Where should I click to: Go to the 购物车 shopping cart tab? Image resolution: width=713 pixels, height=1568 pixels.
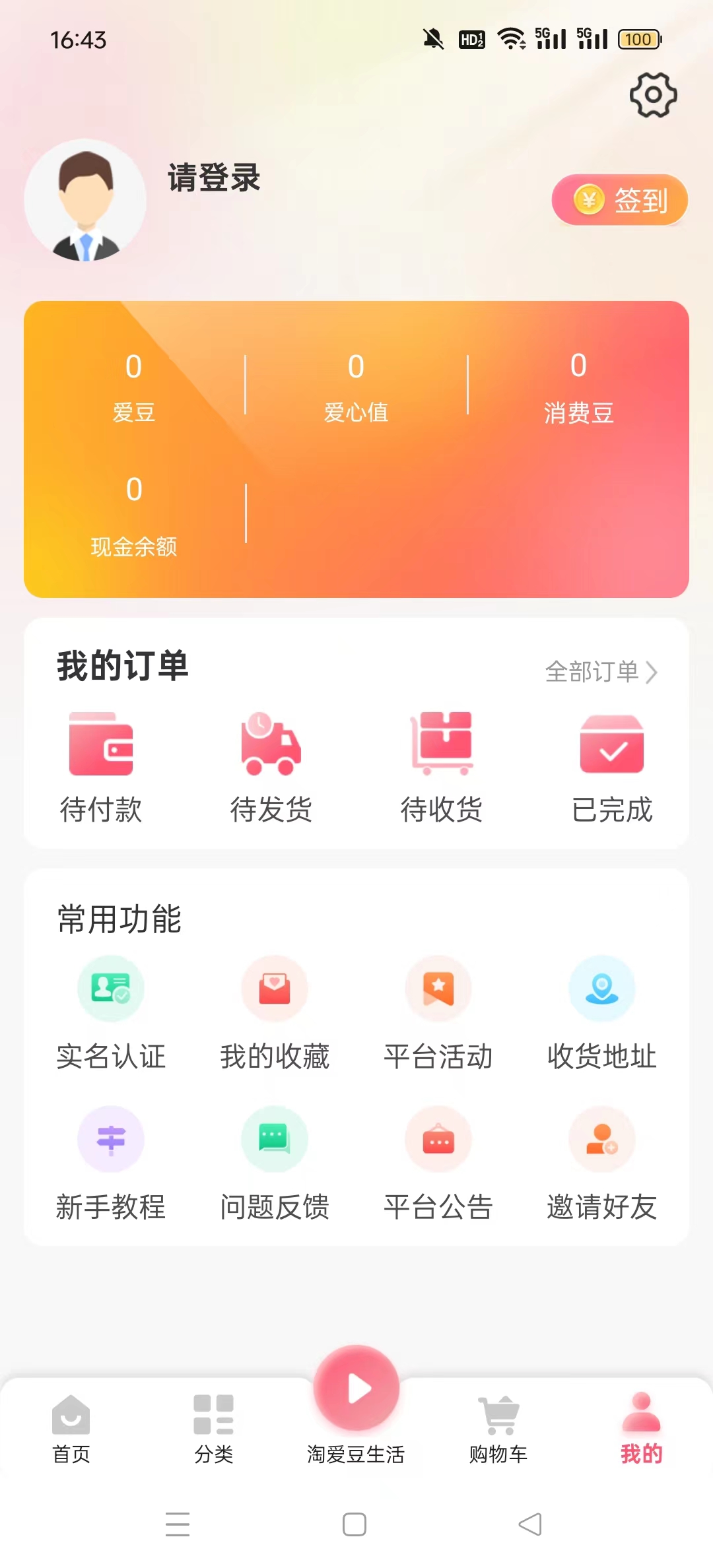click(499, 1429)
